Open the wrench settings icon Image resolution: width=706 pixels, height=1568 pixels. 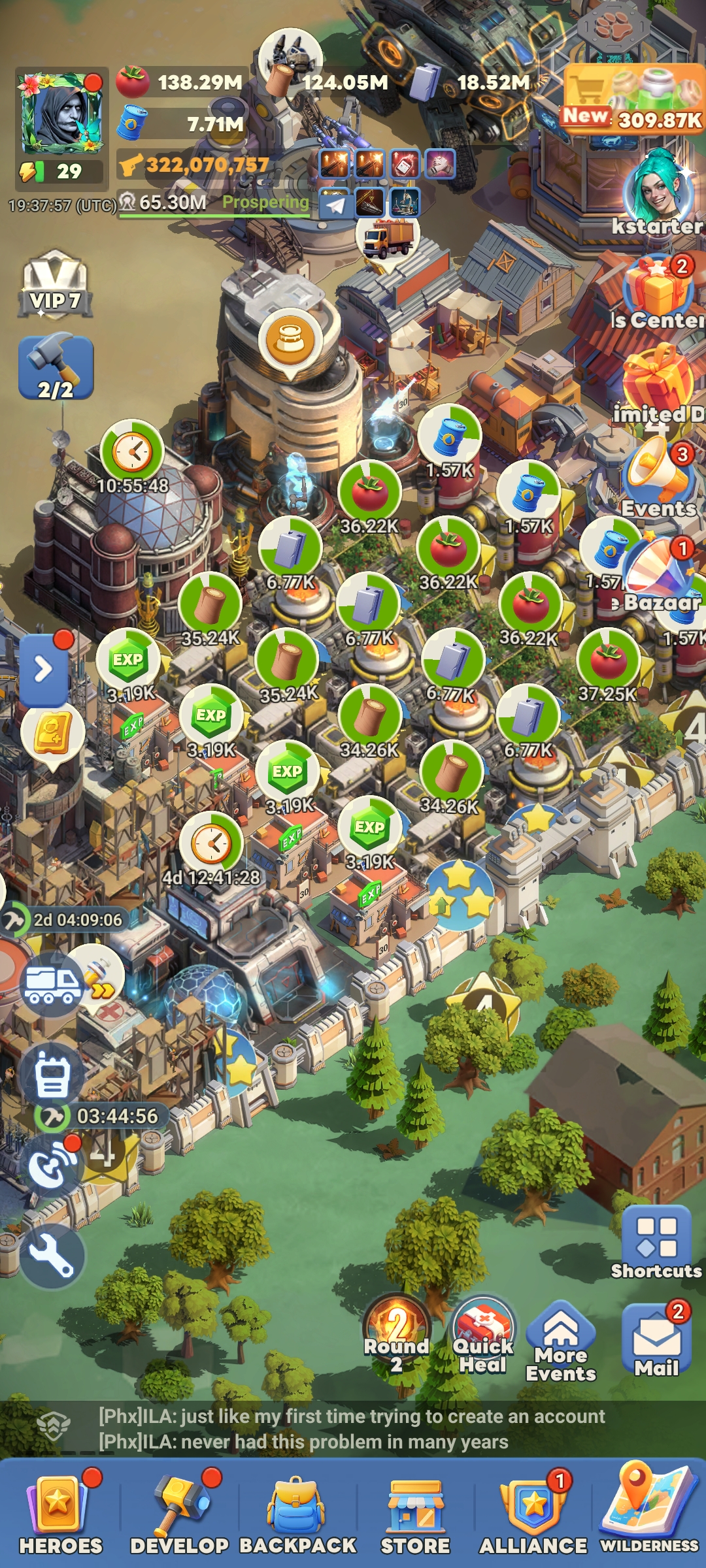point(52,1256)
